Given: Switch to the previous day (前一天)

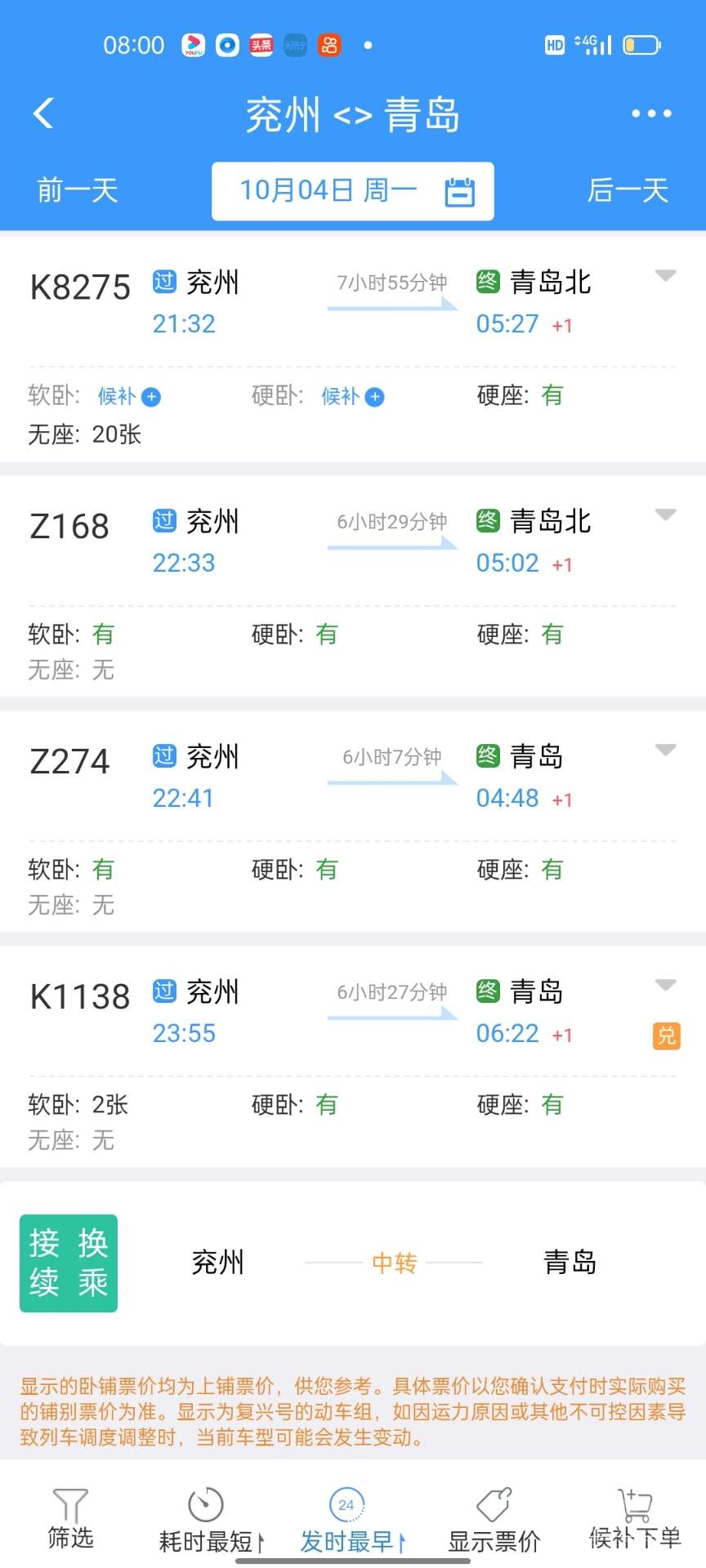Looking at the screenshot, I should tap(78, 191).
